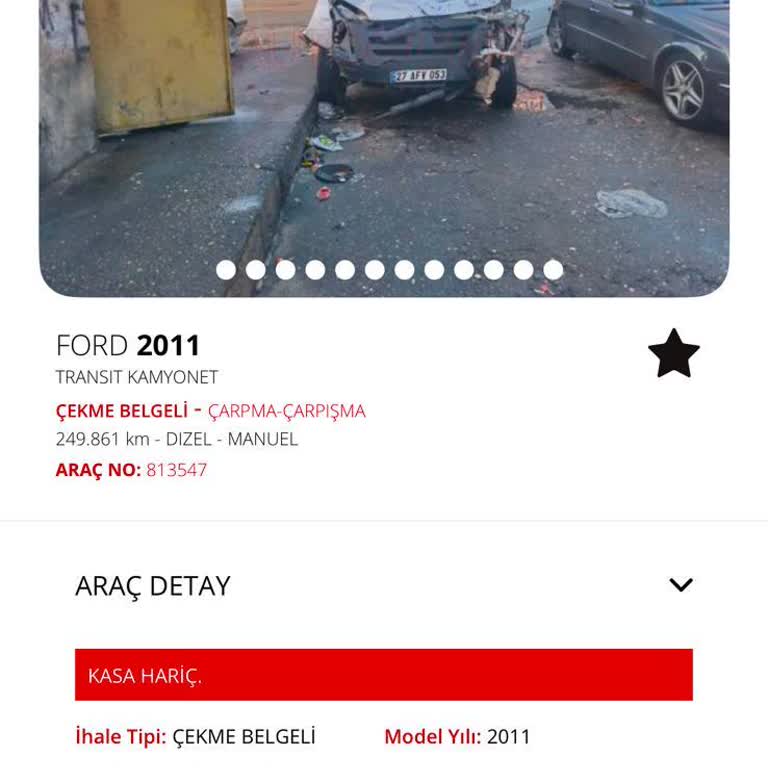Add the Ford 2011 to favorites with the star
768x768 pixels.
click(x=673, y=354)
